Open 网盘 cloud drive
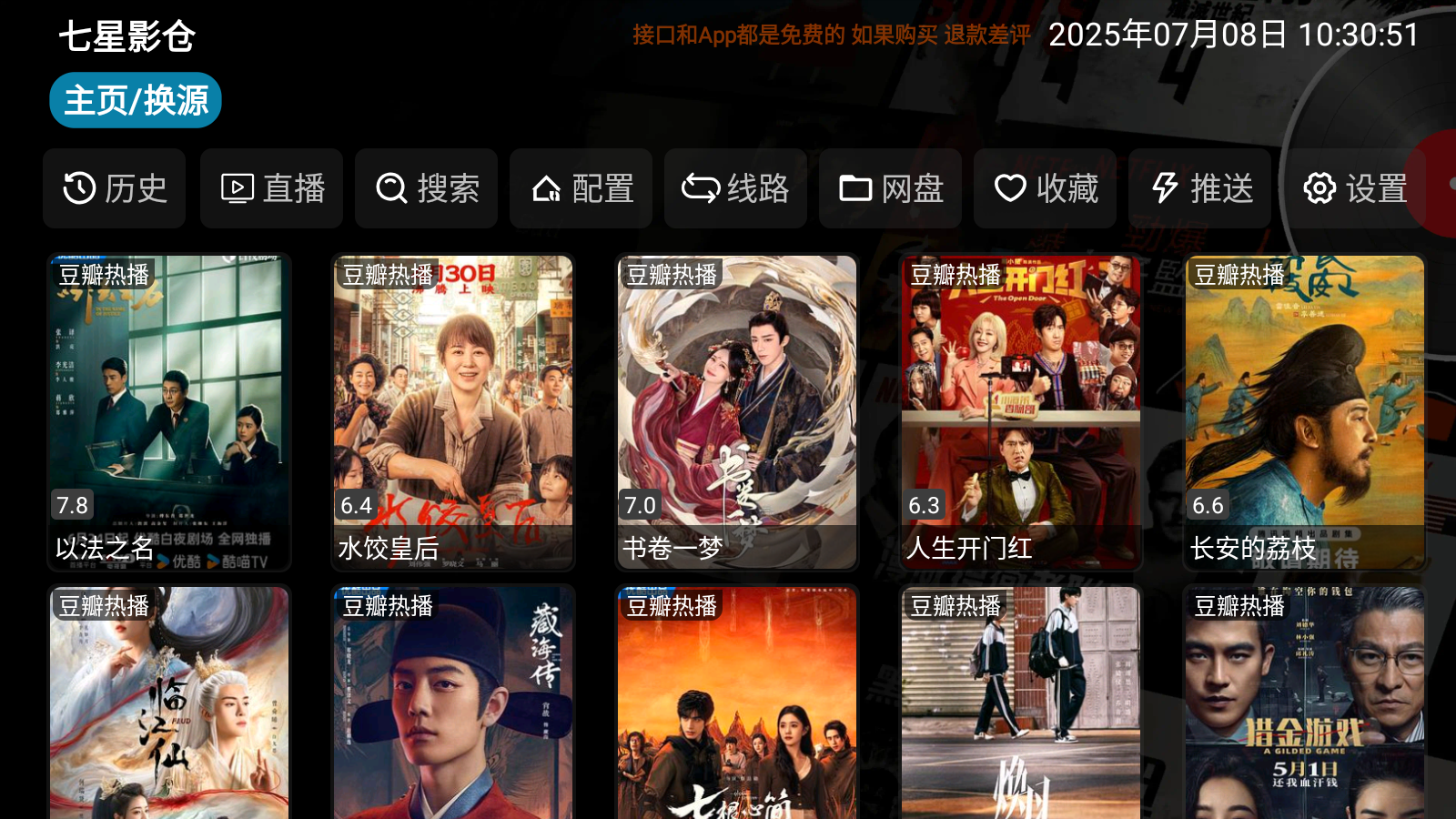The height and width of the screenshot is (819, 1456). (890, 188)
